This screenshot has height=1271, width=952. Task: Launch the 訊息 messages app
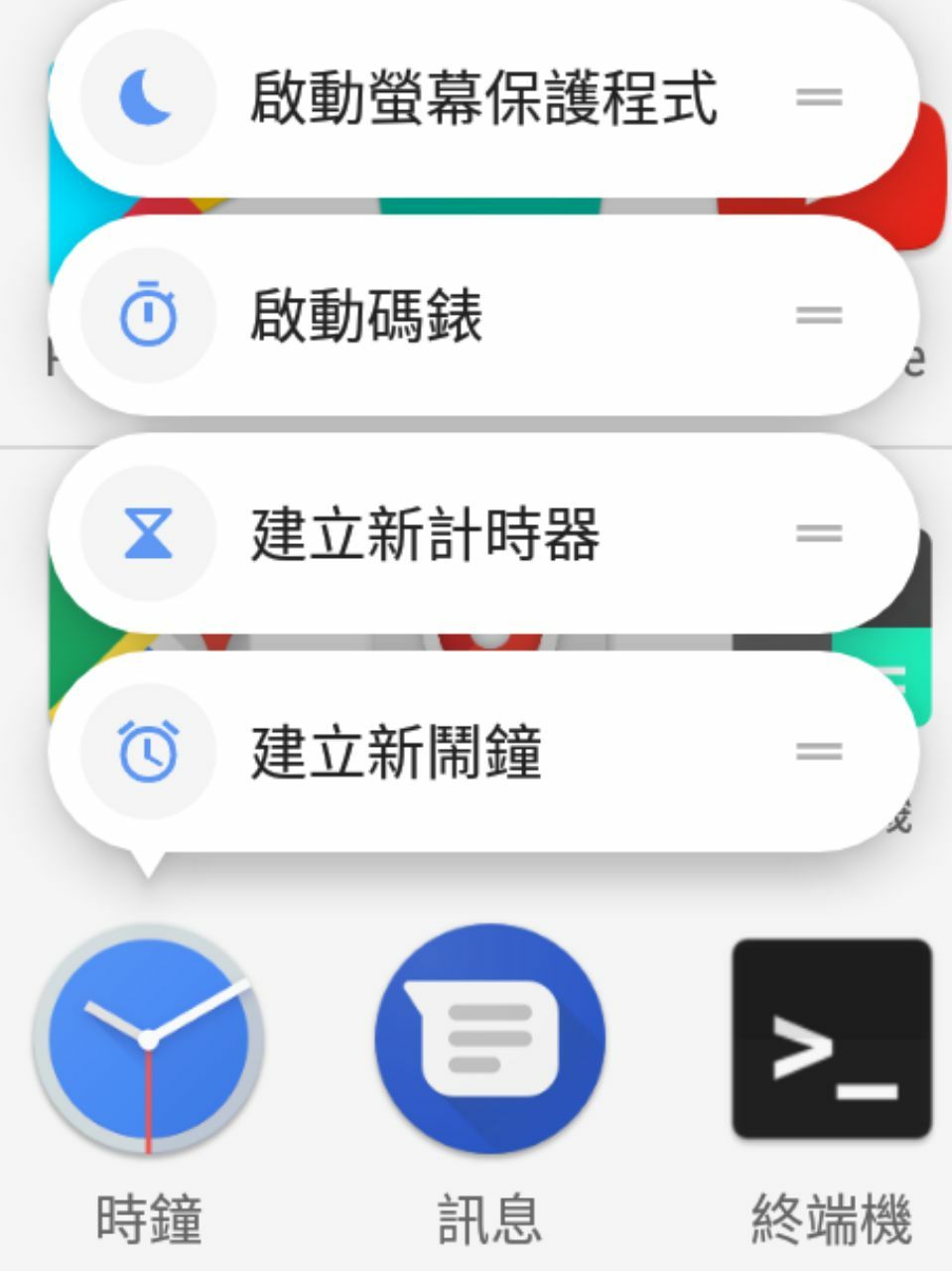point(489,1040)
